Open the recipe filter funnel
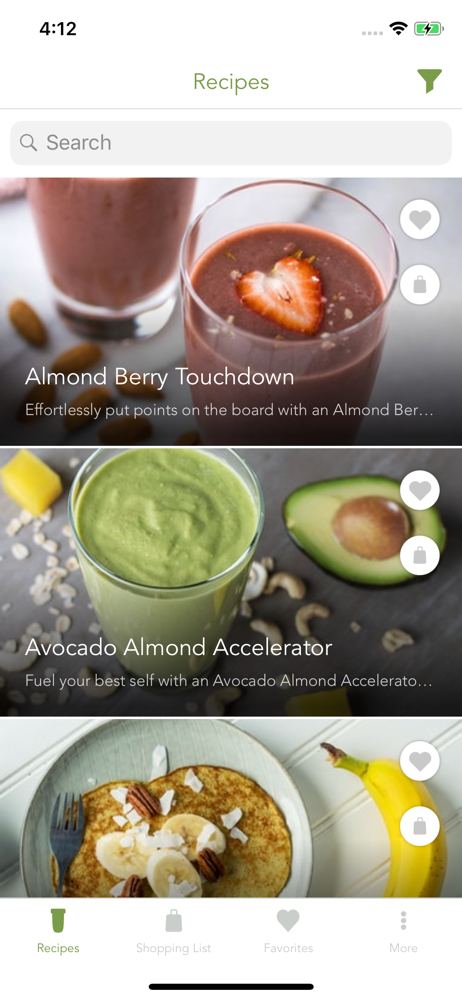Viewport: 462px width, 1000px height. [429, 81]
